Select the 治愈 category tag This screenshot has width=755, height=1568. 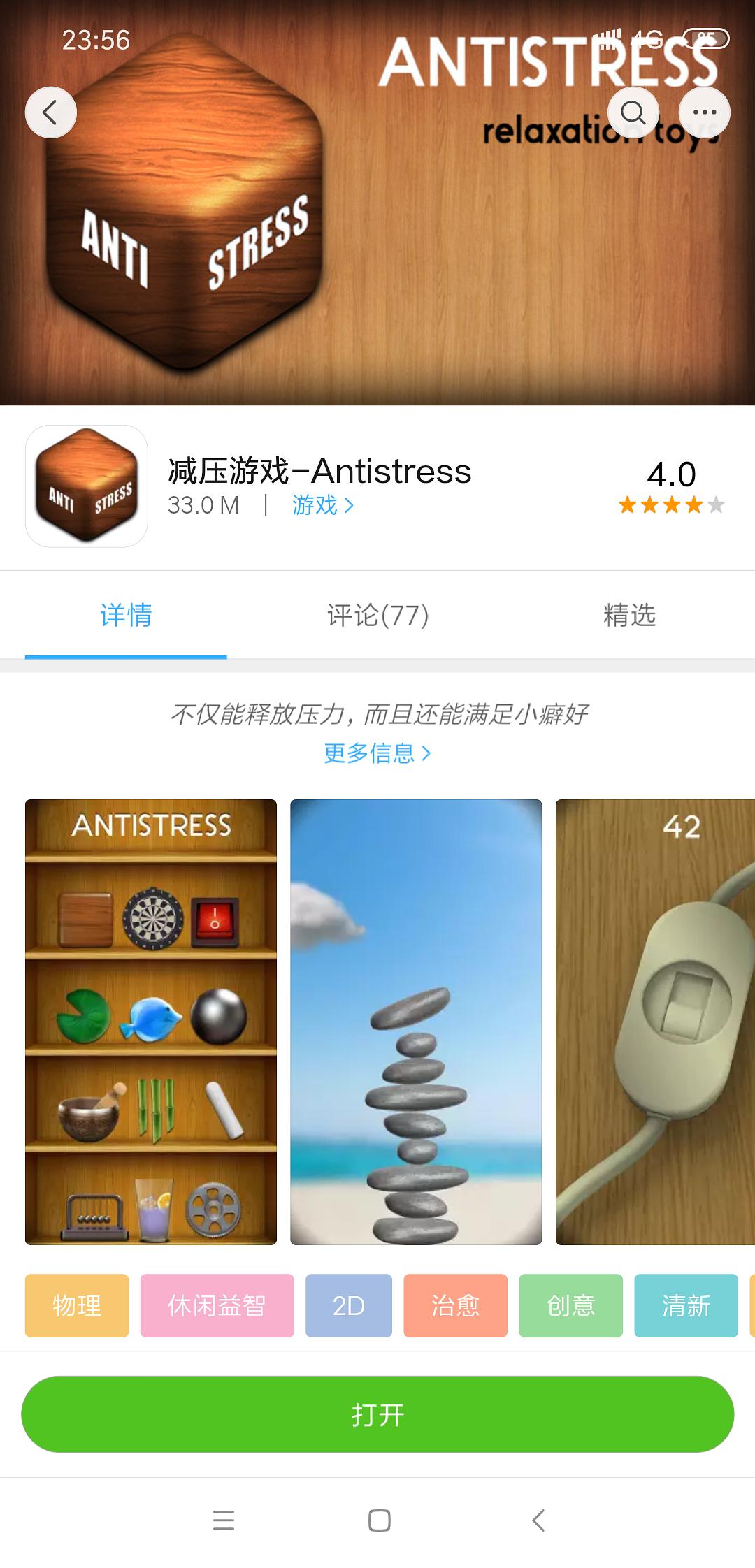point(455,1305)
